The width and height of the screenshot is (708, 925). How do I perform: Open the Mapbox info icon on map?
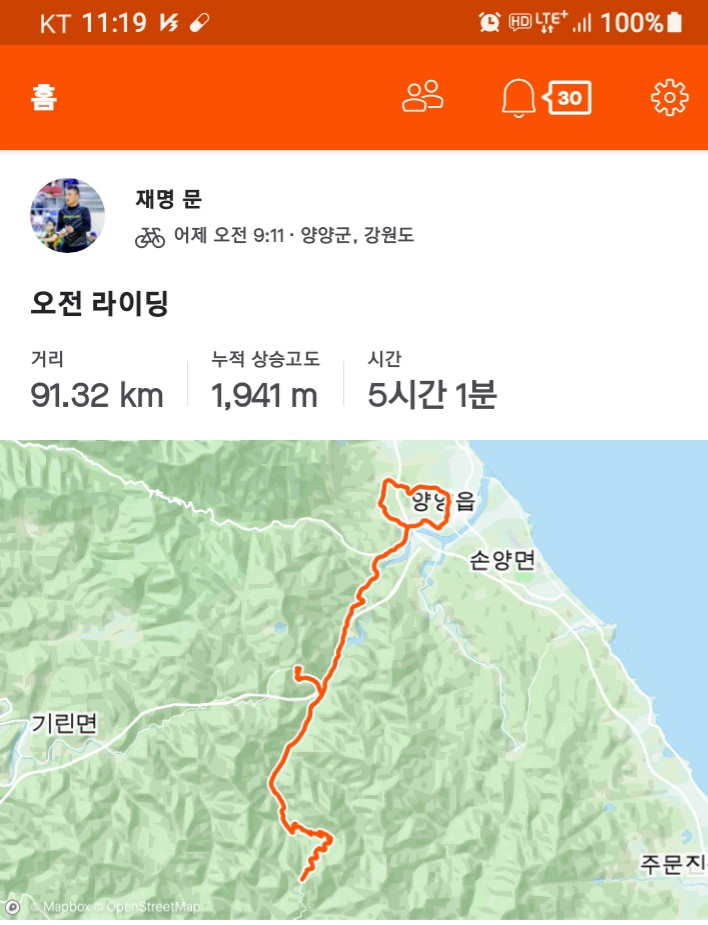13,907
